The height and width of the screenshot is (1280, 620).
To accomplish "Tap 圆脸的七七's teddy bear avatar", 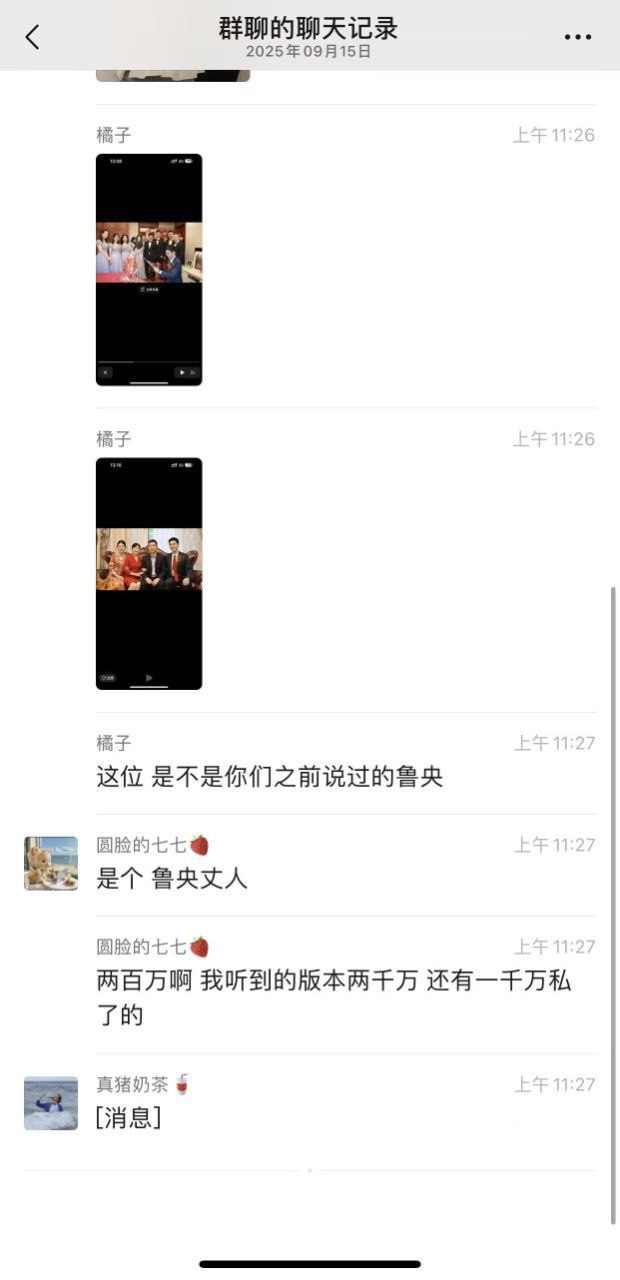I will tap(51, 863).
